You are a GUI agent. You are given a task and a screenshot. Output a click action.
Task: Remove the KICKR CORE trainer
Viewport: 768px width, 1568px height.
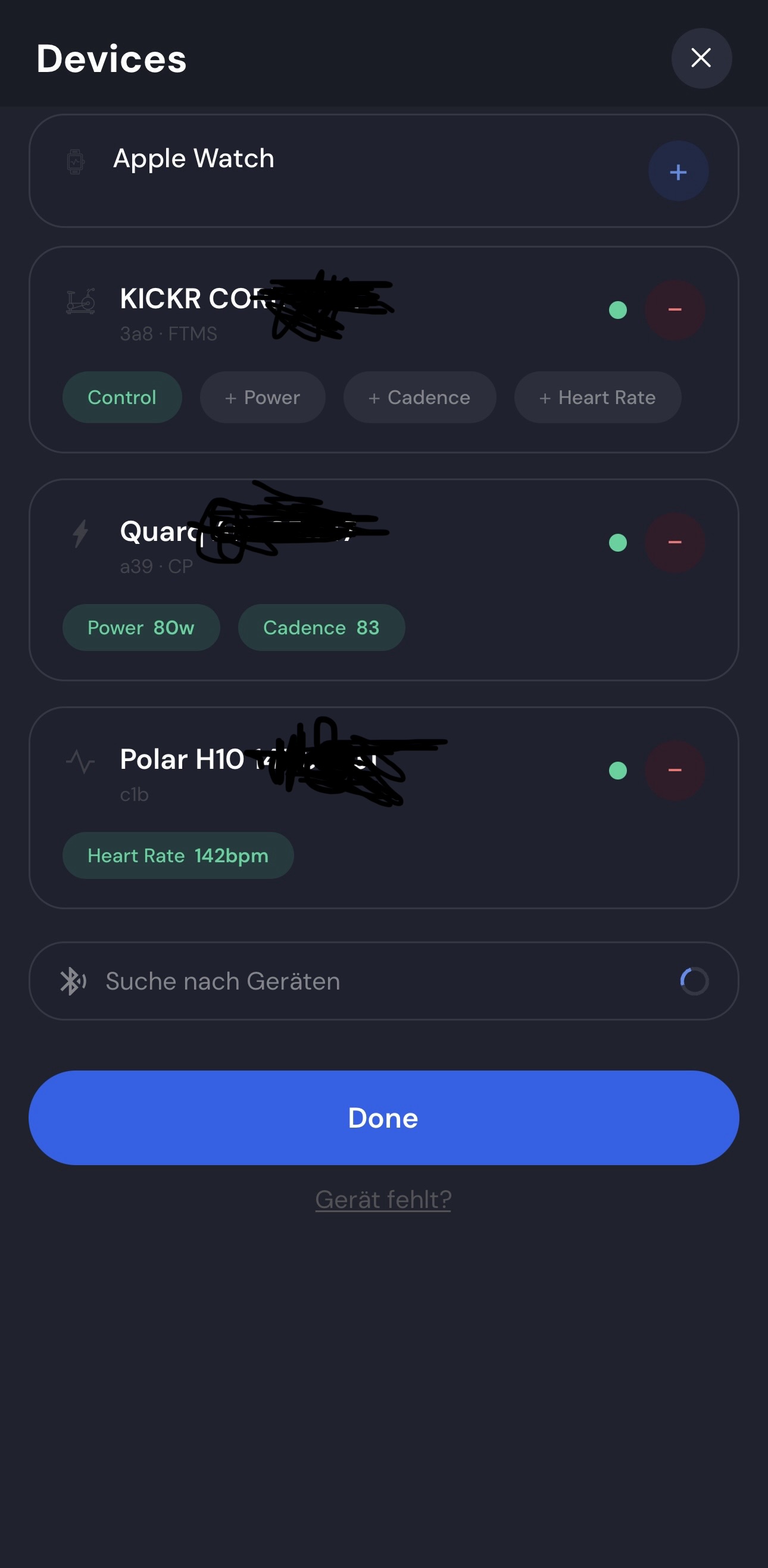(674, 310)
